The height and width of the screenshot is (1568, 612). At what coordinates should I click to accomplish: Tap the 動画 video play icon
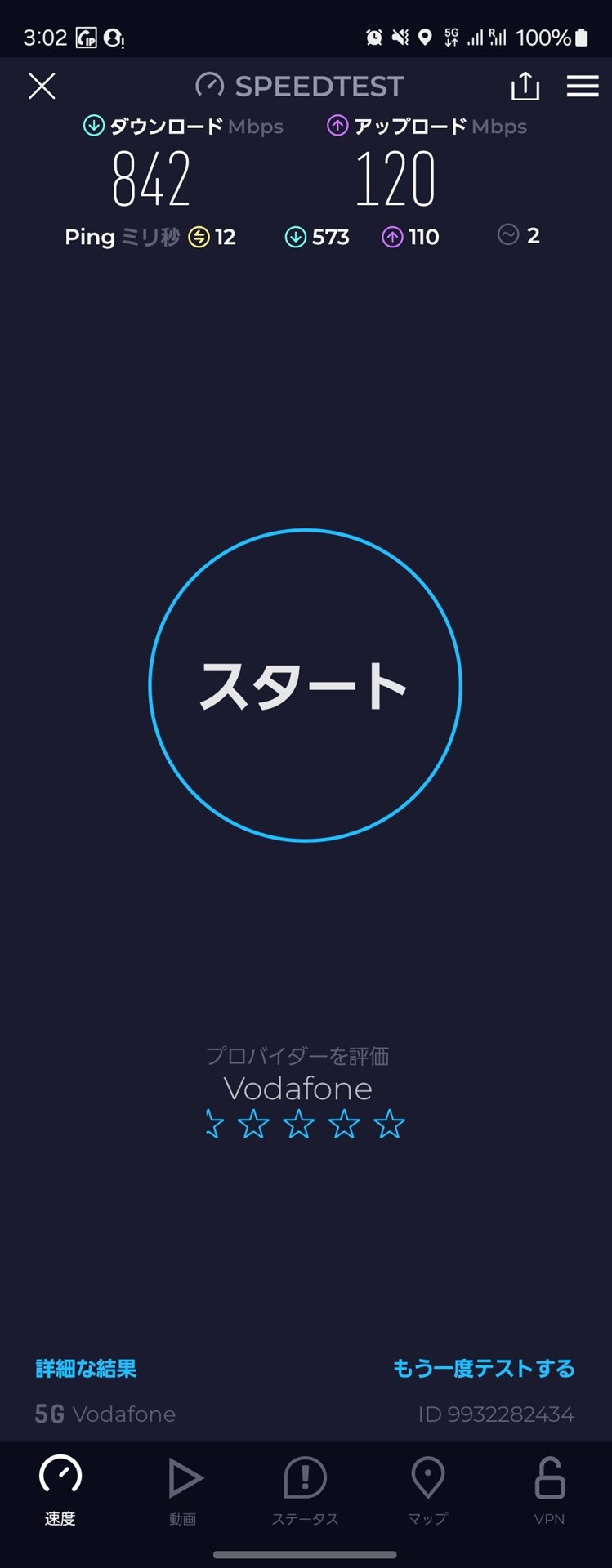[183, 1477]
